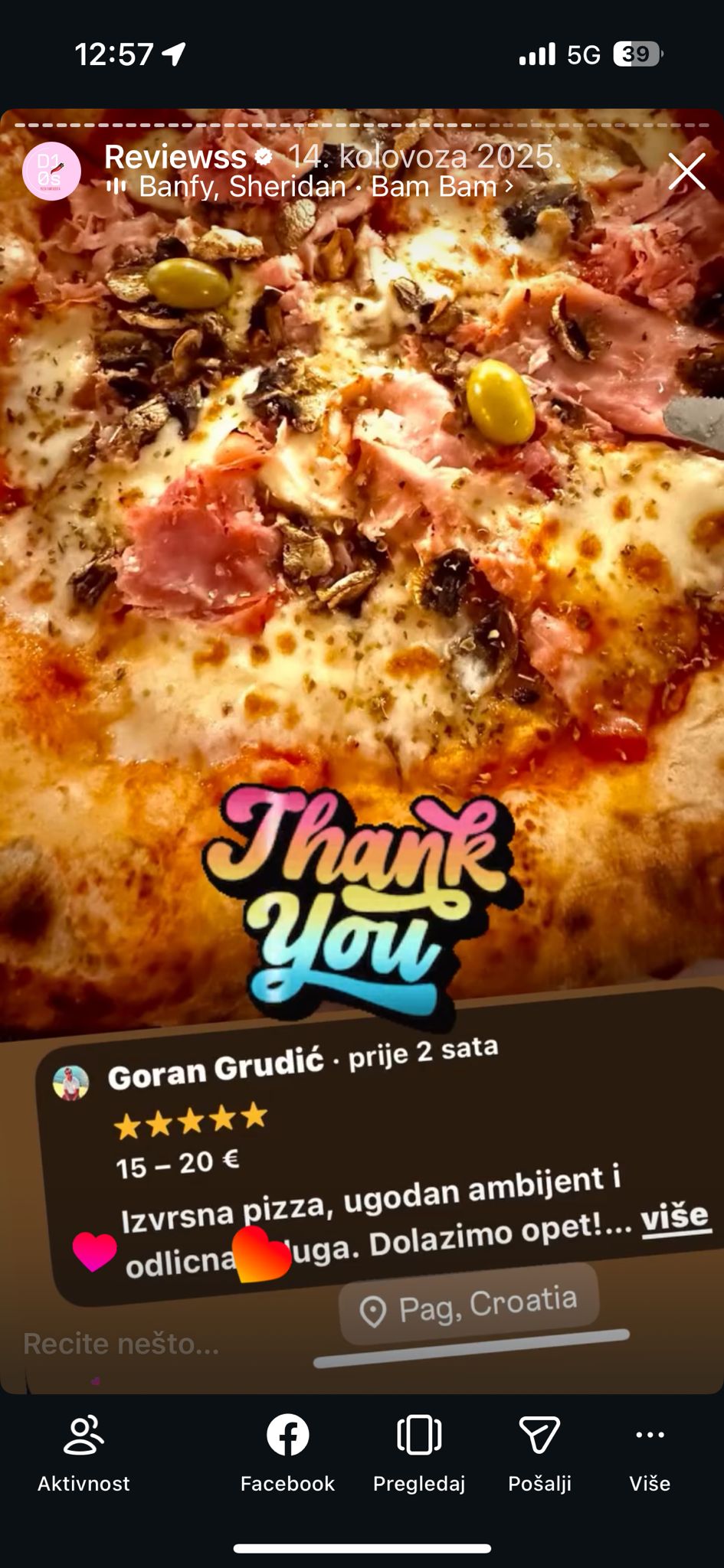This screenshot has height=1568, width=724.
Task: Focus the Recite nešto reply field
Action: click(123, 1344)
